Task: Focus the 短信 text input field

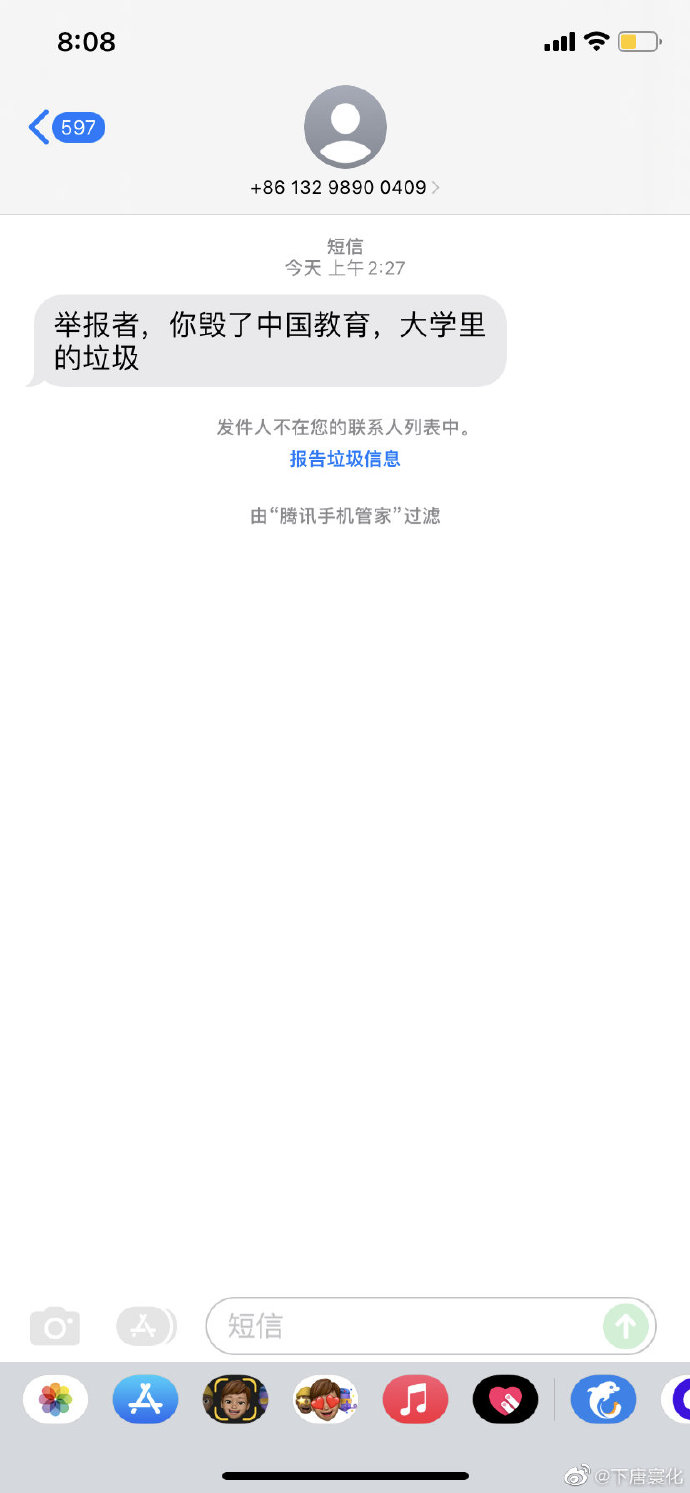Action: click(x=400, y=1327)
